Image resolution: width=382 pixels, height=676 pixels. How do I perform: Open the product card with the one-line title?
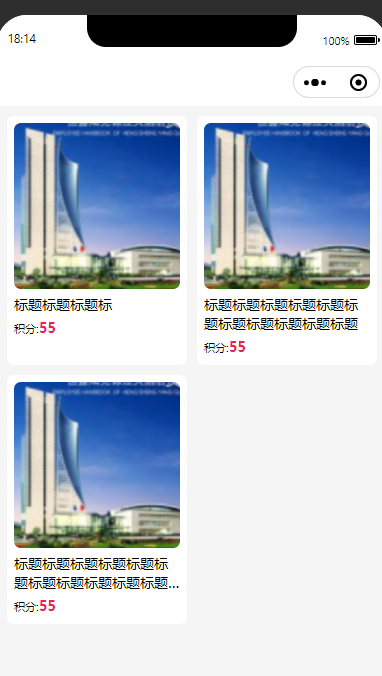[x=97, y=241]
